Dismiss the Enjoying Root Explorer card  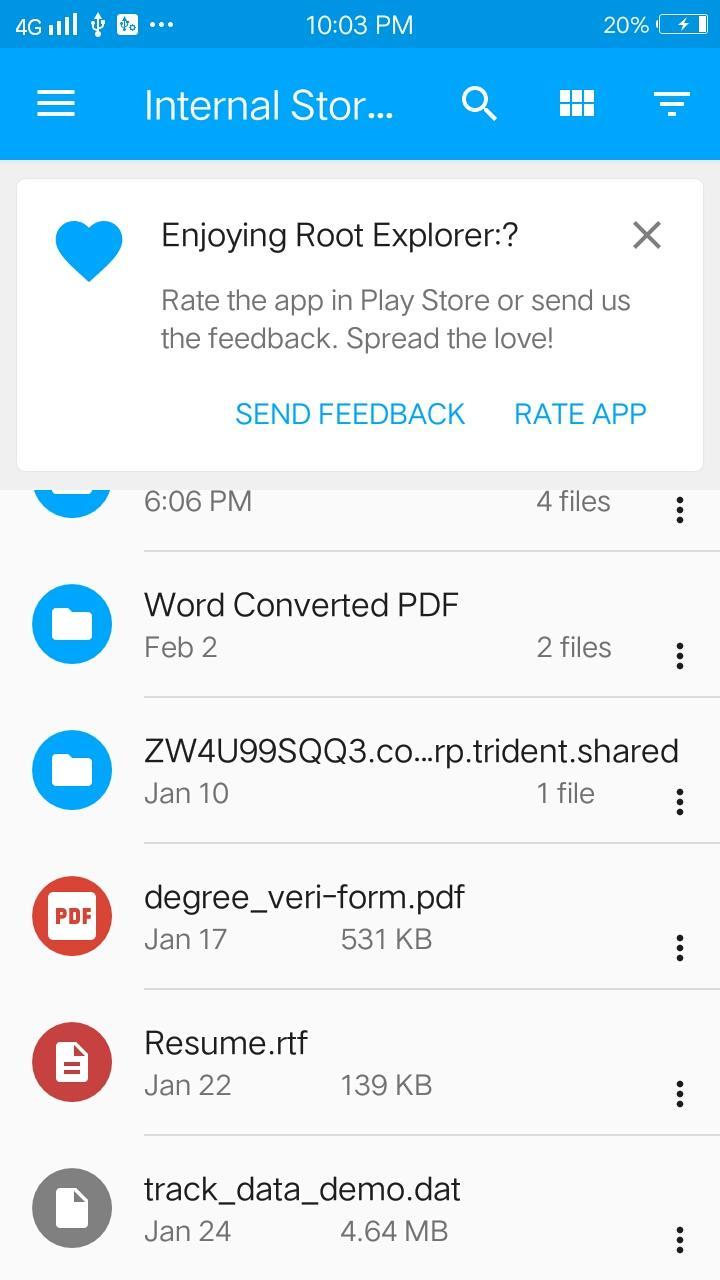point(647,236)
